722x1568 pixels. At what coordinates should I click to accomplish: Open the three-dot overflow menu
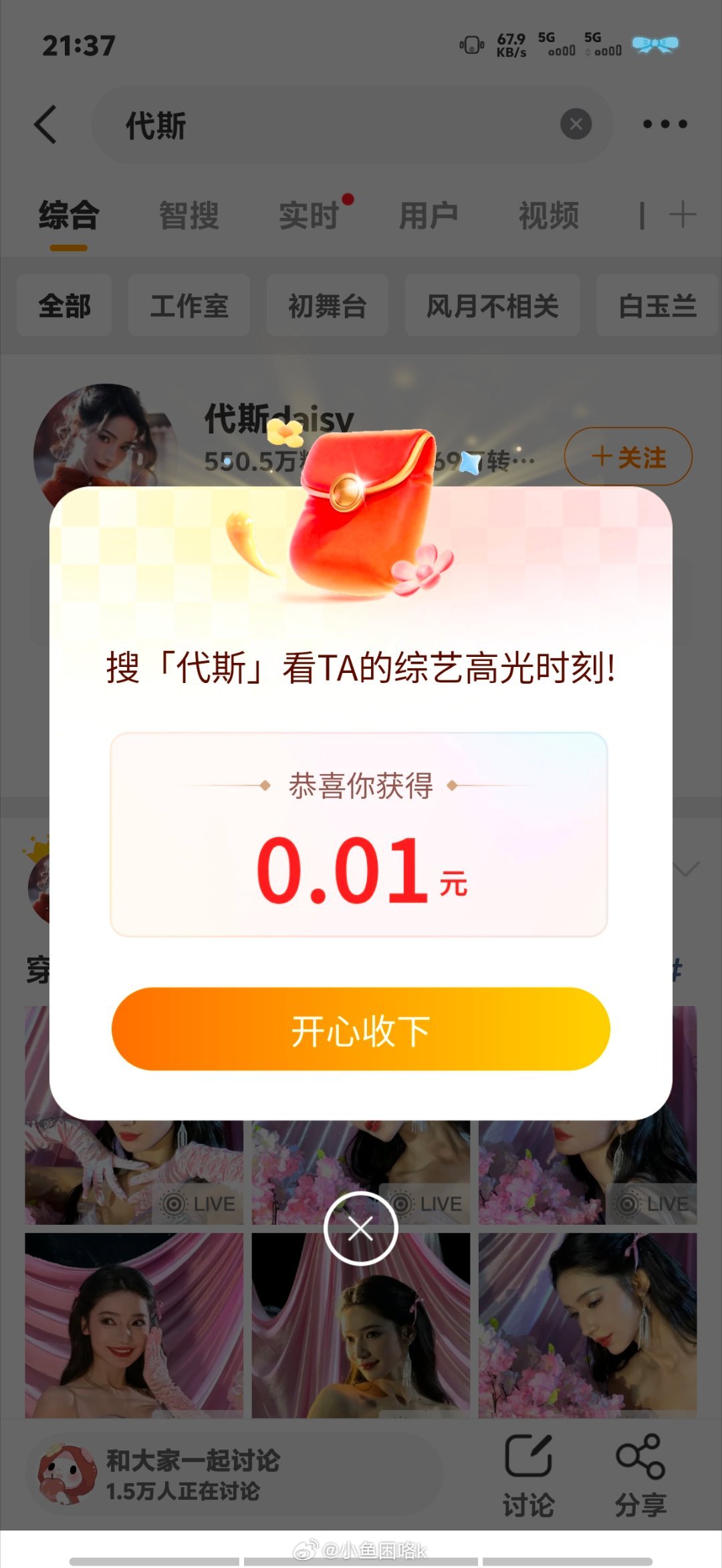point(665,124)
